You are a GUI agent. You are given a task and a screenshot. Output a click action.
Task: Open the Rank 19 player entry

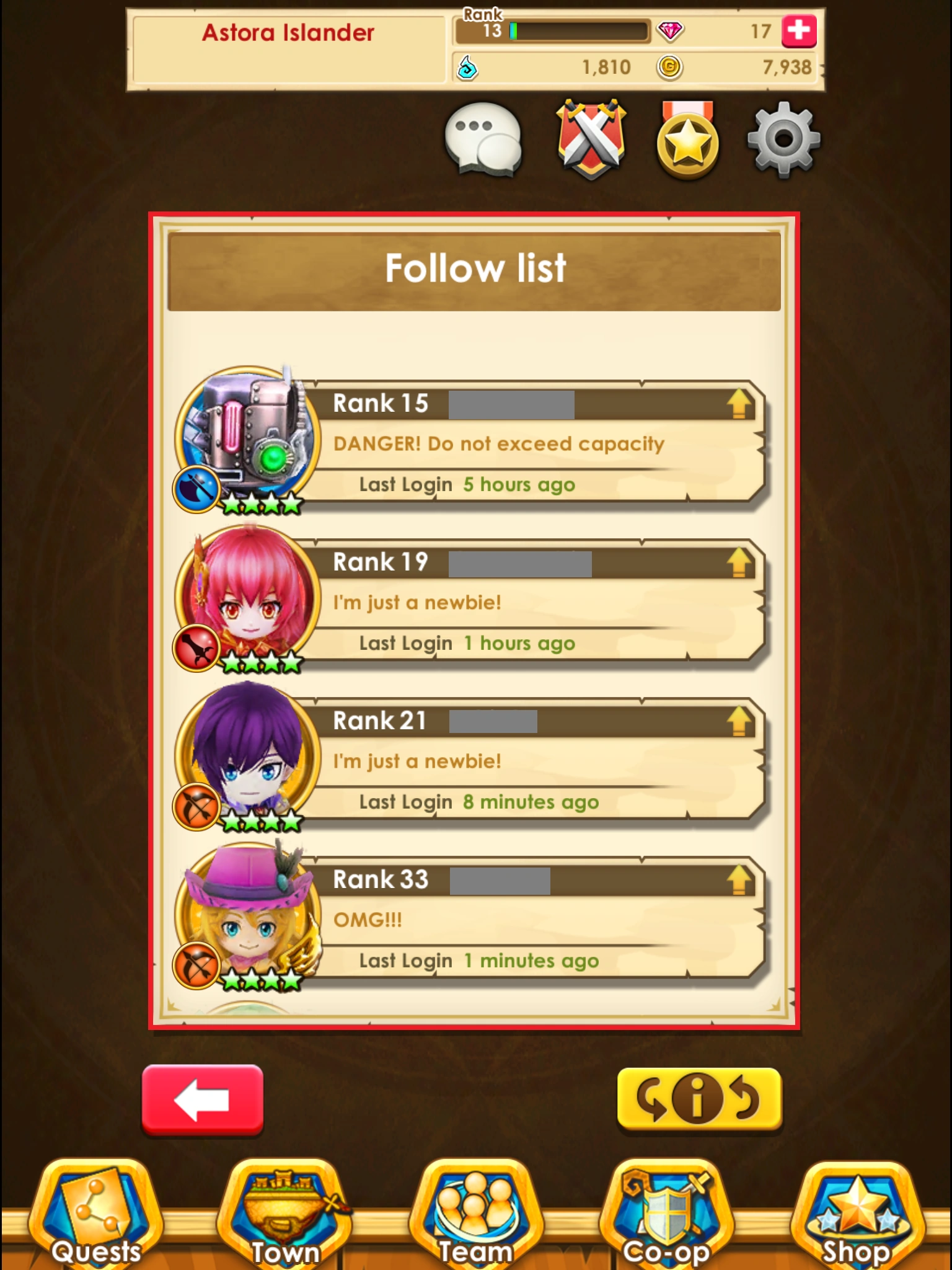click(471, 599)
